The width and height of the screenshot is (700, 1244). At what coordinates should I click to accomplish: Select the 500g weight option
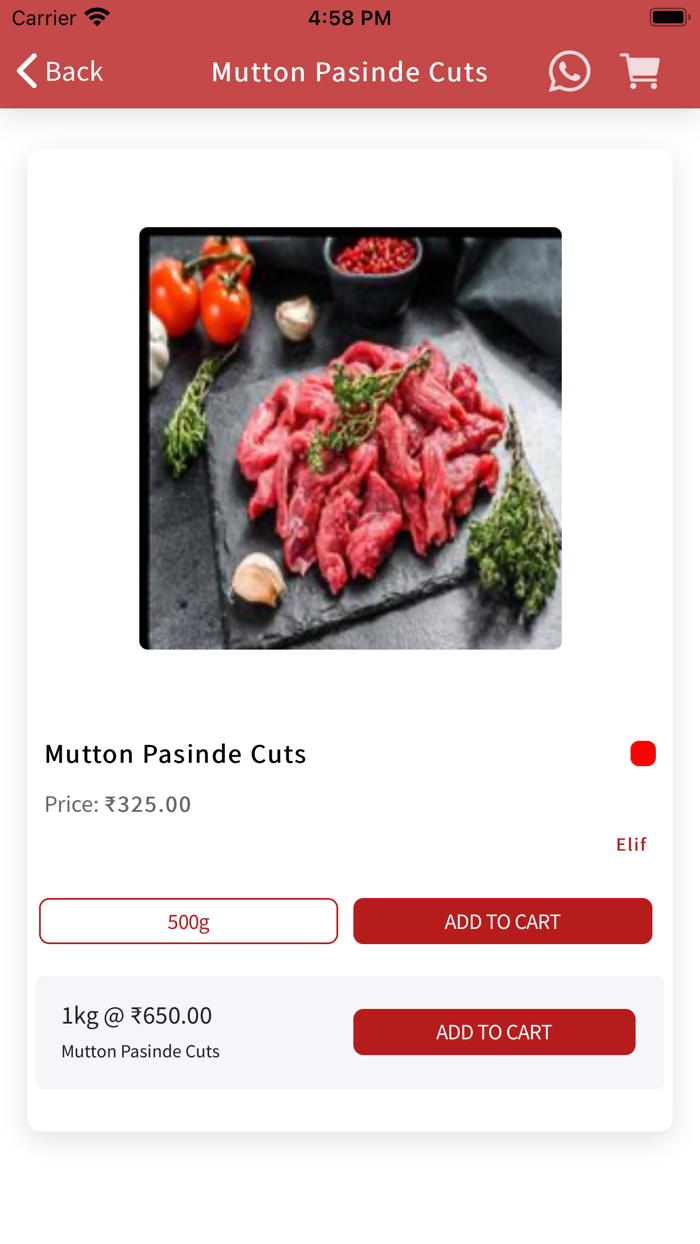(188, 921)
